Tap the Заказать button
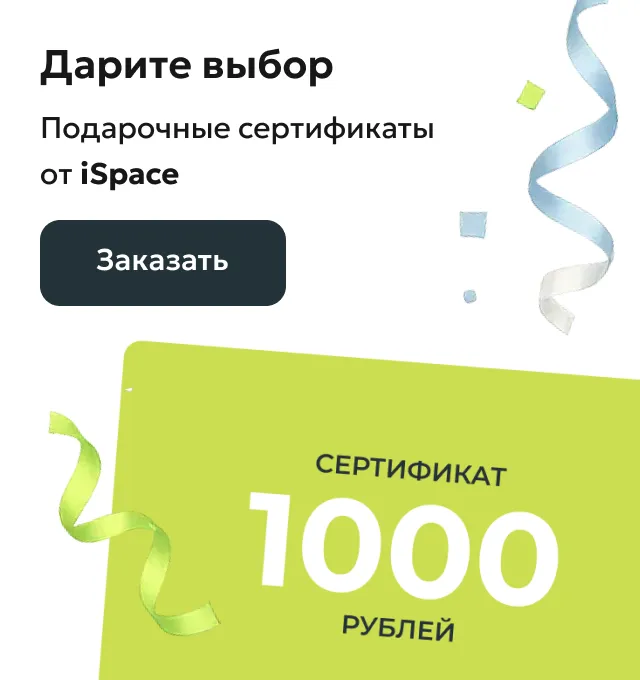The image size is (640, 680). [163, 262]
